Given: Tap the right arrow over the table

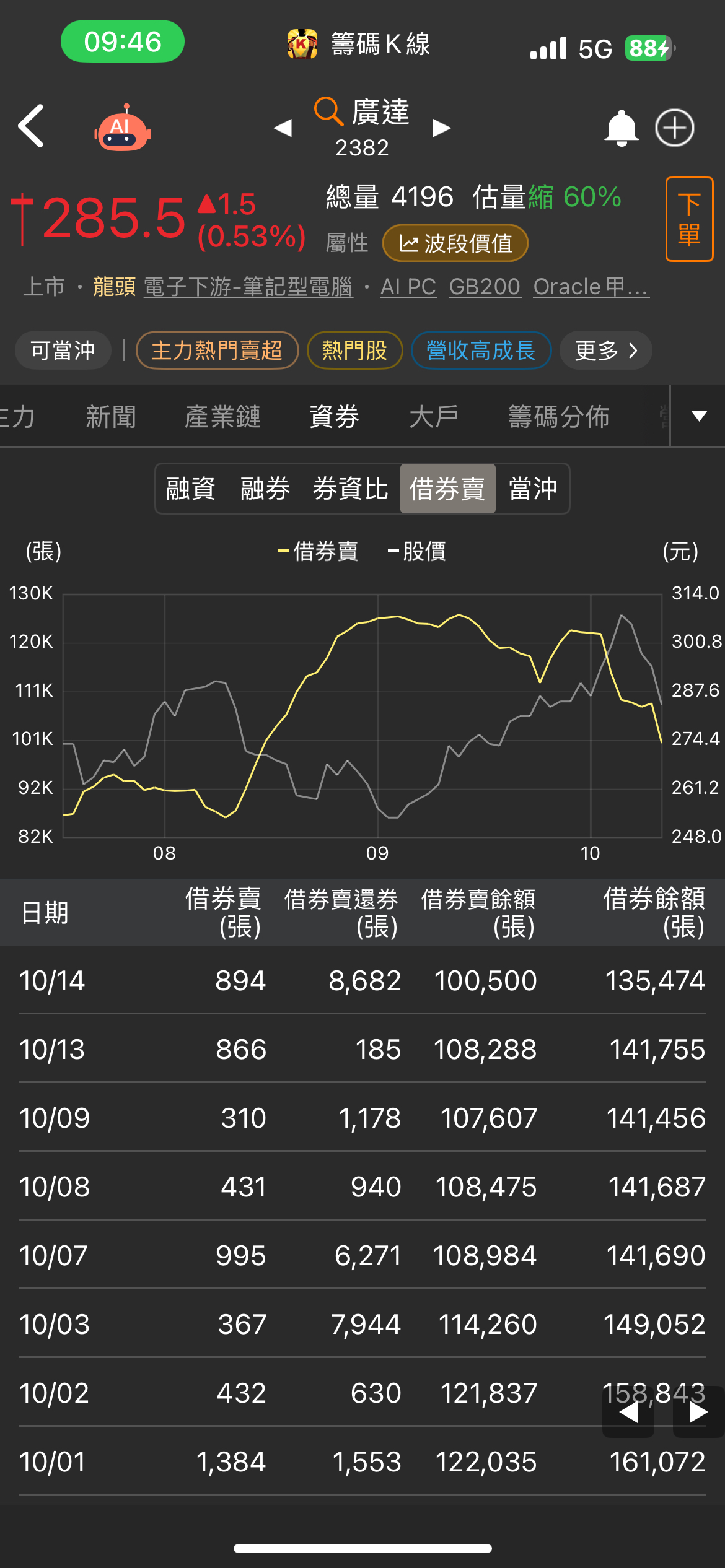Looking at the screenshot, I should click(698, 1413).
